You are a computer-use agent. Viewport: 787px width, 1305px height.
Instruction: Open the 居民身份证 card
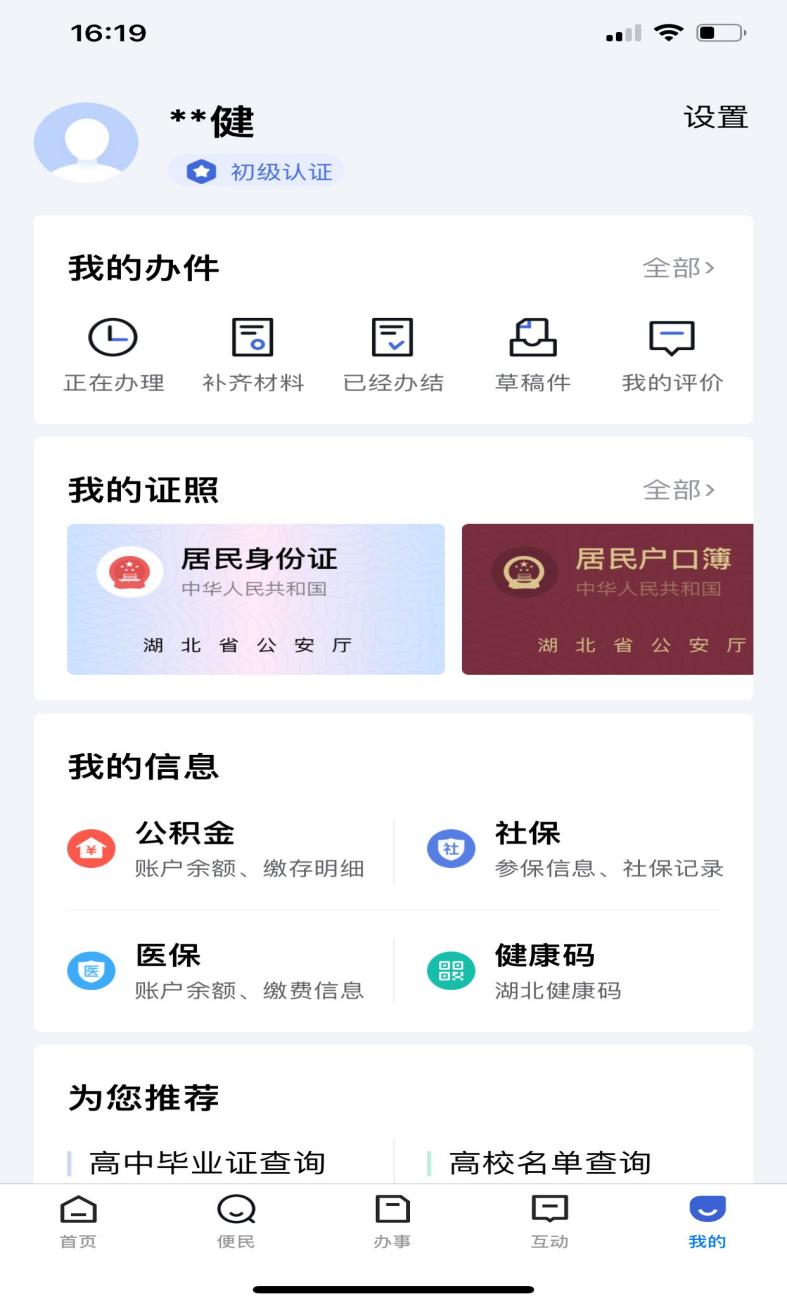pyautogui.click(x=256, y=599)
